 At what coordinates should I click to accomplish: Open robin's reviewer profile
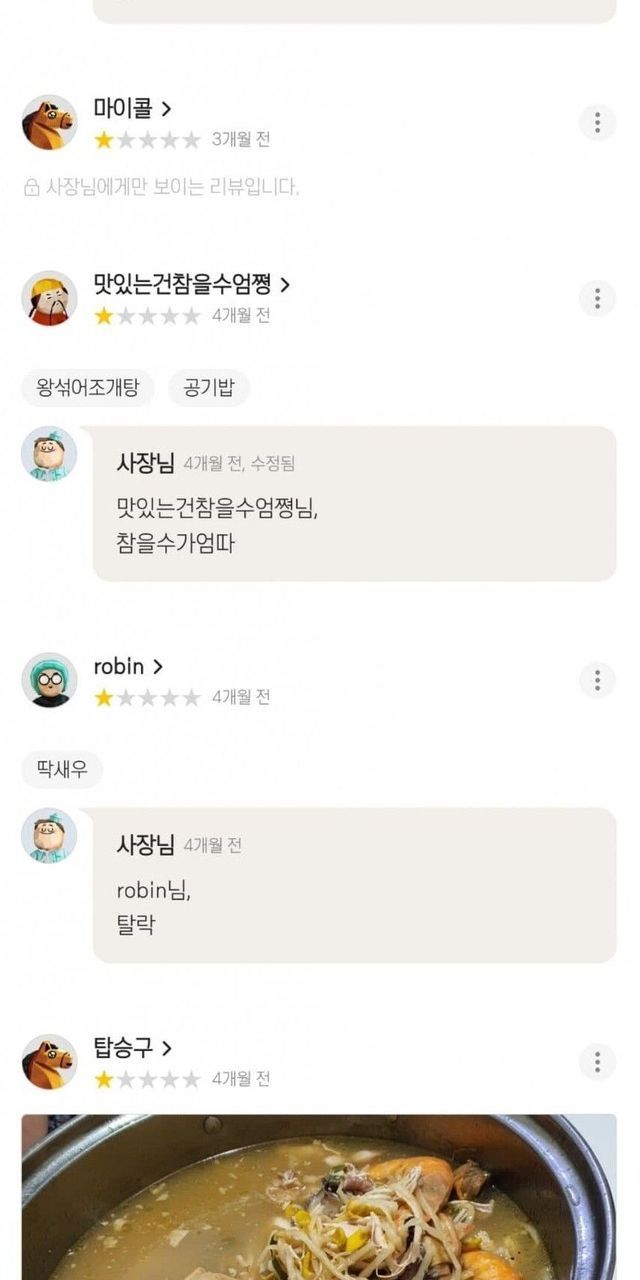click(x=128, y=666)
